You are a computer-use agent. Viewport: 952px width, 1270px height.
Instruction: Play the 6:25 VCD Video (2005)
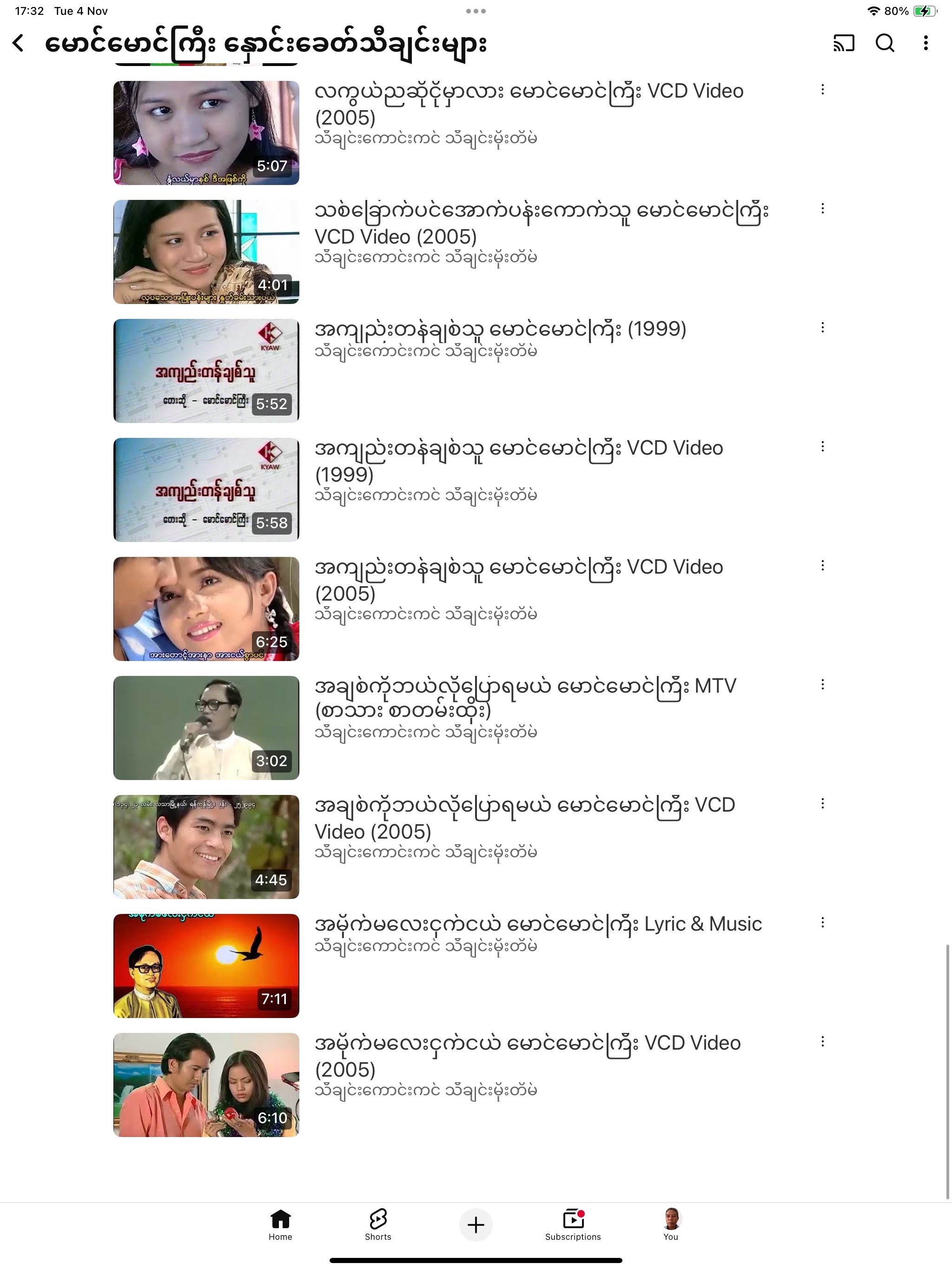(x=206, y=609)
